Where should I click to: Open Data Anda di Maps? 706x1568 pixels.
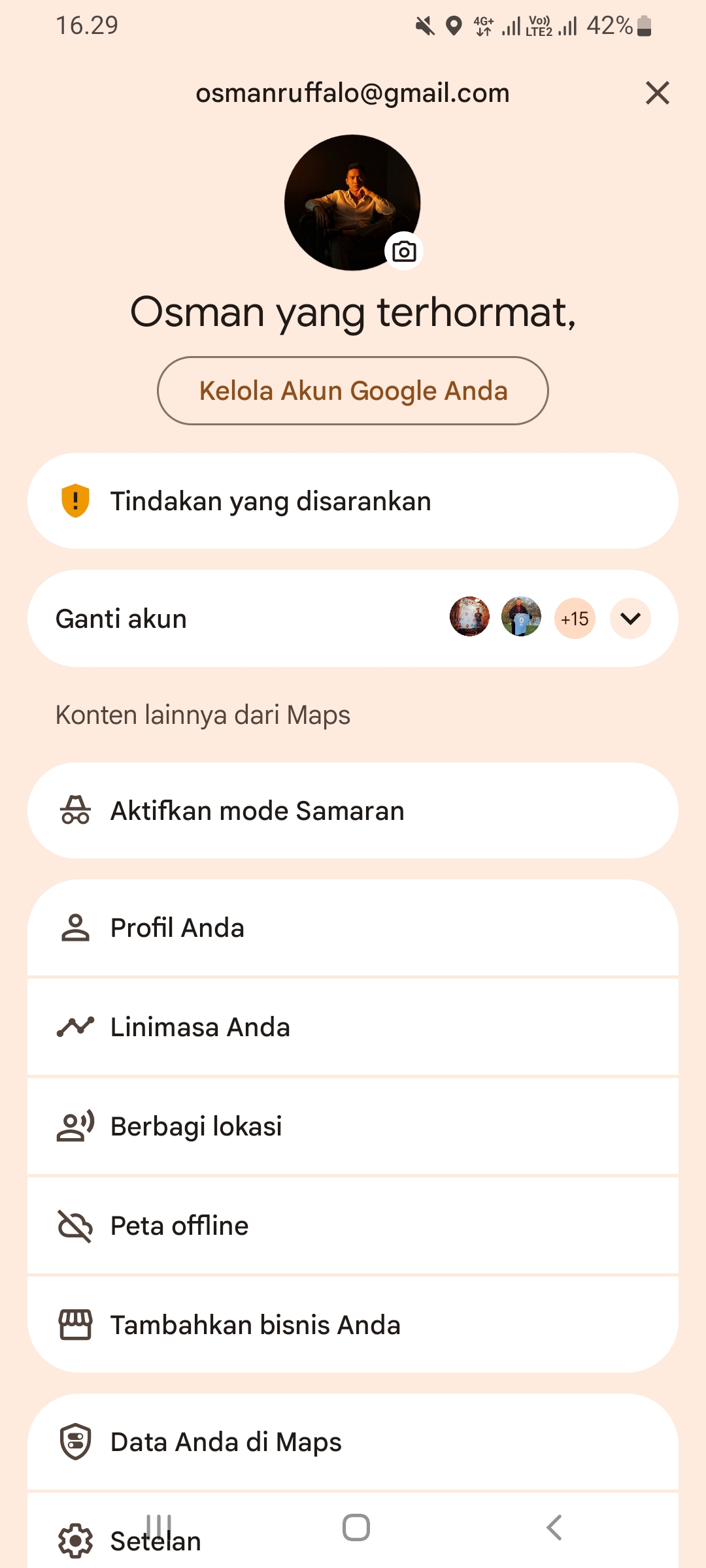(x=353, y=1442)
